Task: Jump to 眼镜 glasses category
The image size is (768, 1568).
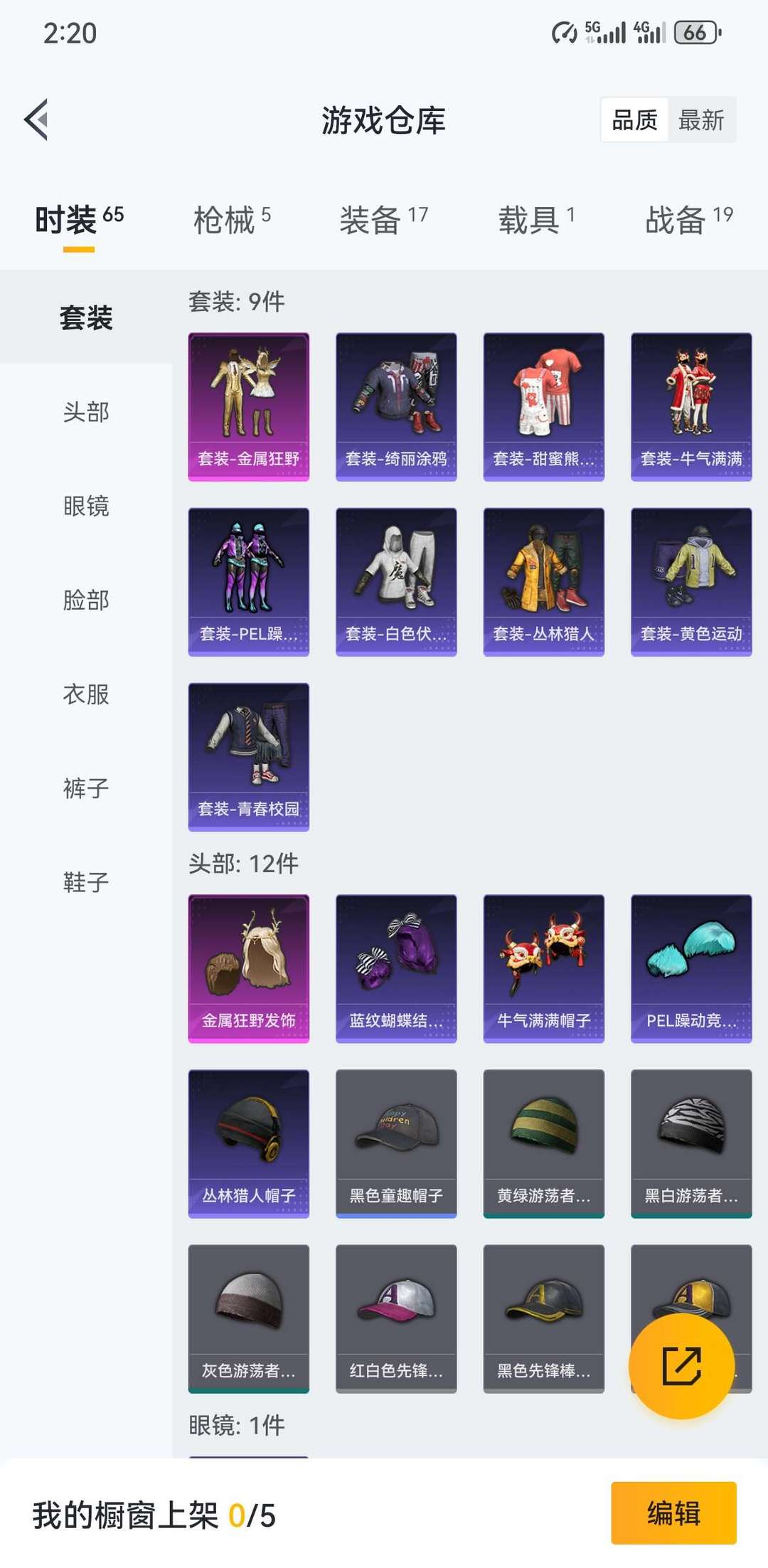Action: tap(85, 507)
